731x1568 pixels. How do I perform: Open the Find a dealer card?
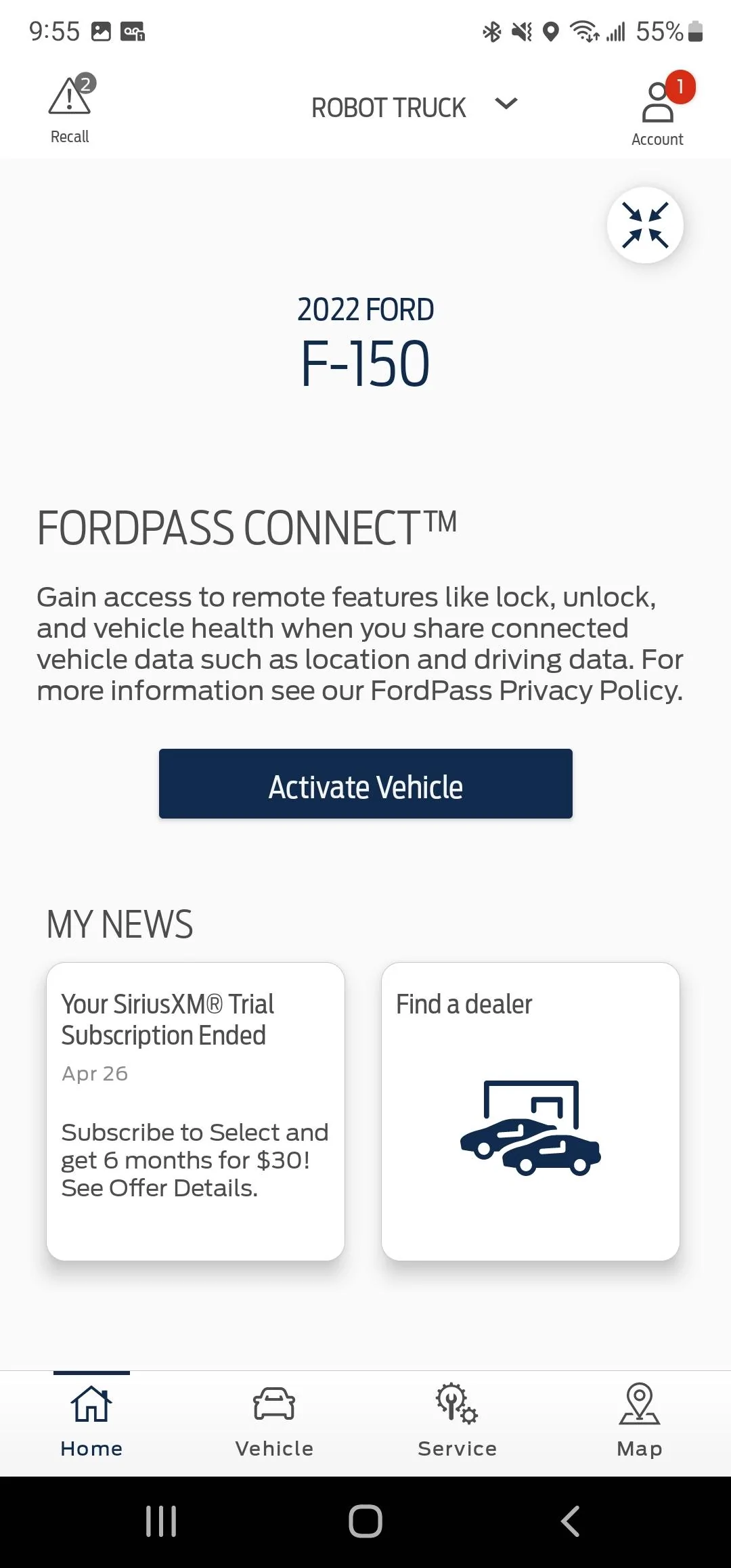(531, 1111)
